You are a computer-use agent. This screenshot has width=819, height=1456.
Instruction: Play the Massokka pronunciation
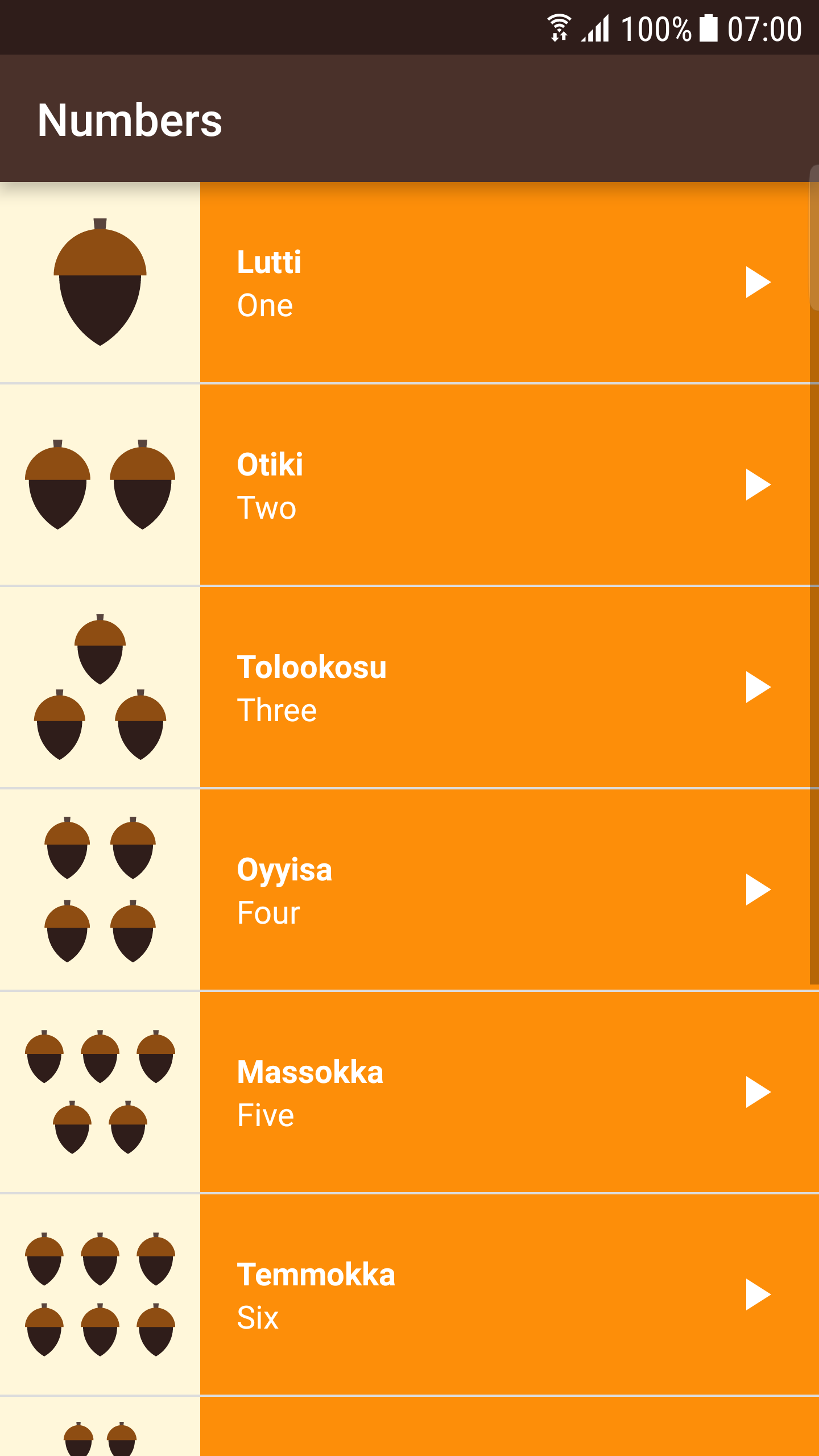[758, 1092]
